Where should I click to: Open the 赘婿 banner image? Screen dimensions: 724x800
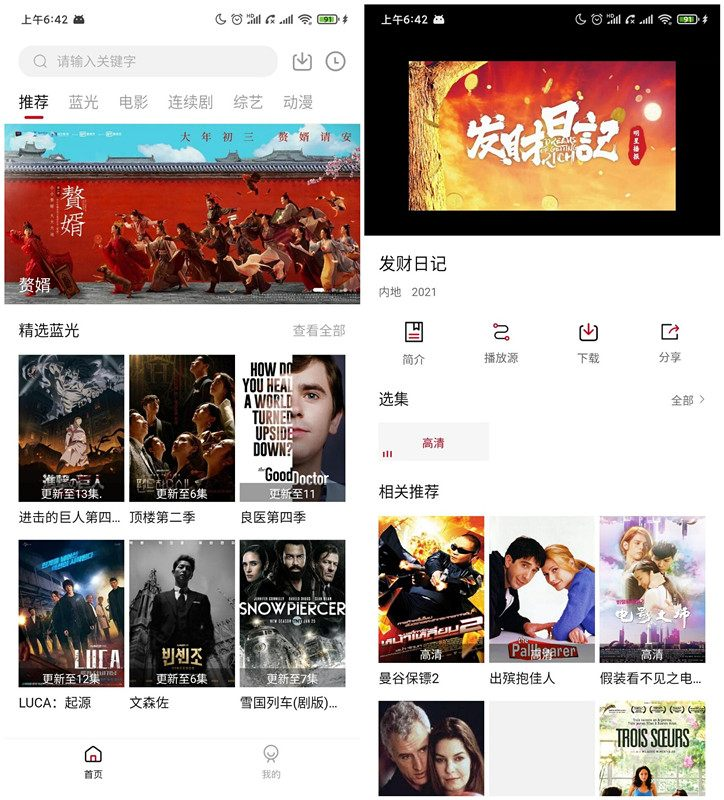(x=181, y=208)
